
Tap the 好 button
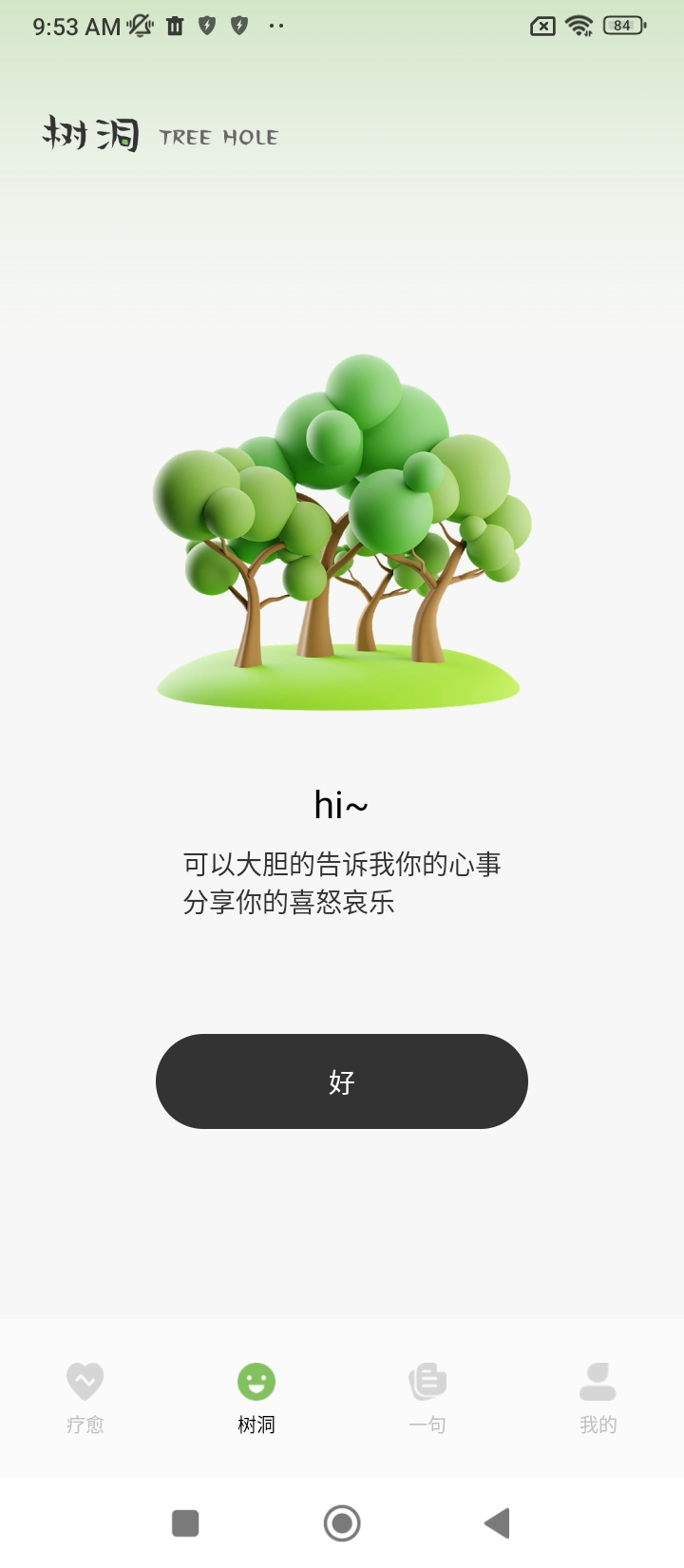point(342,1081)
